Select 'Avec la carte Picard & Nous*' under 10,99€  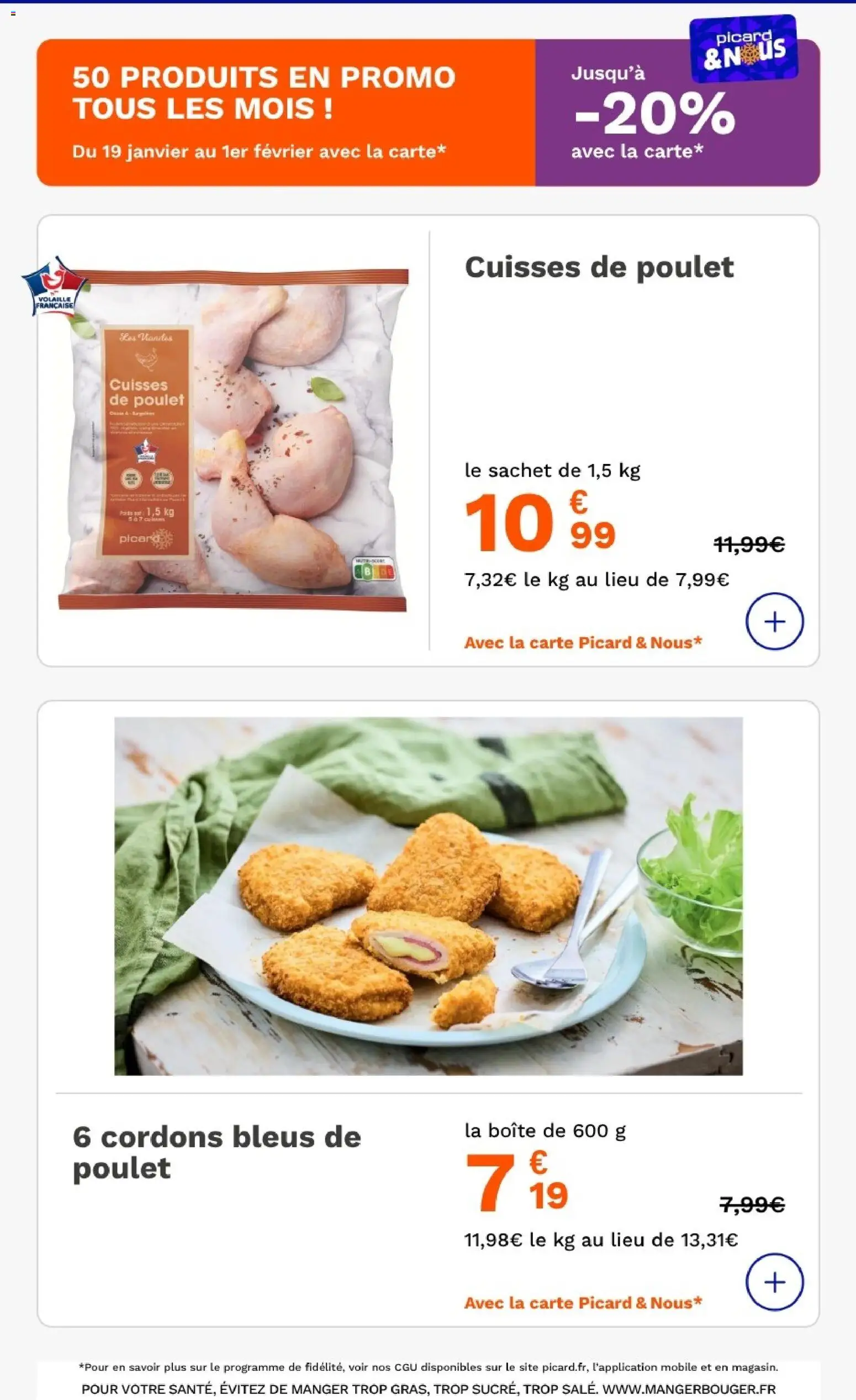pyautogui.click(x=582, y=643)
